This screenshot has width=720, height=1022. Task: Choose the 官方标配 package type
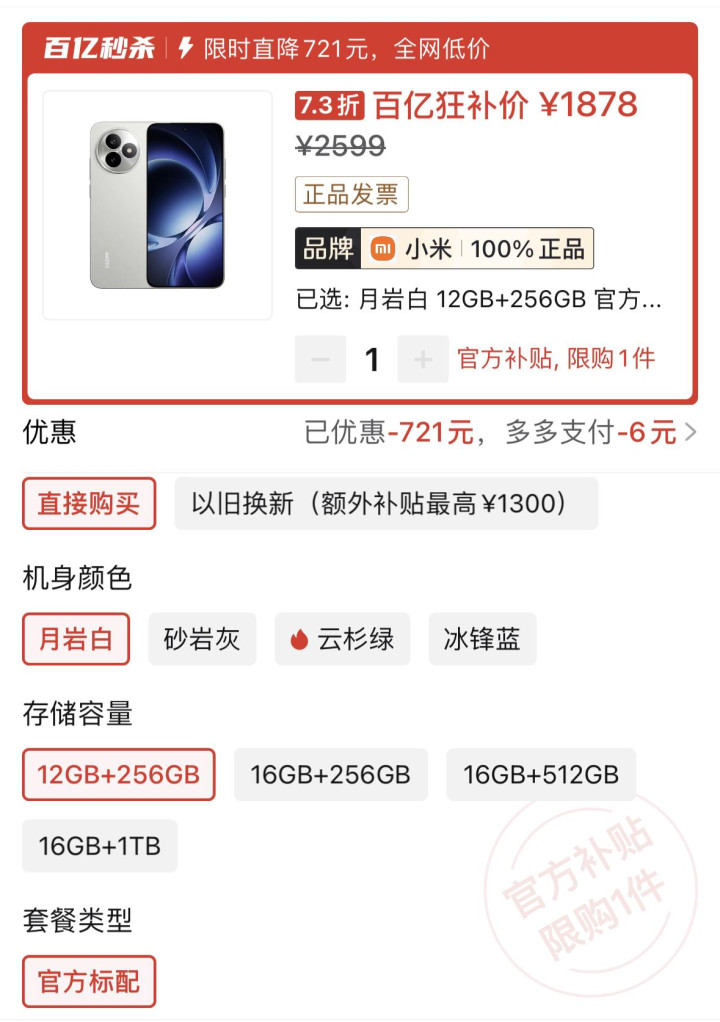(x=89, y=981)
